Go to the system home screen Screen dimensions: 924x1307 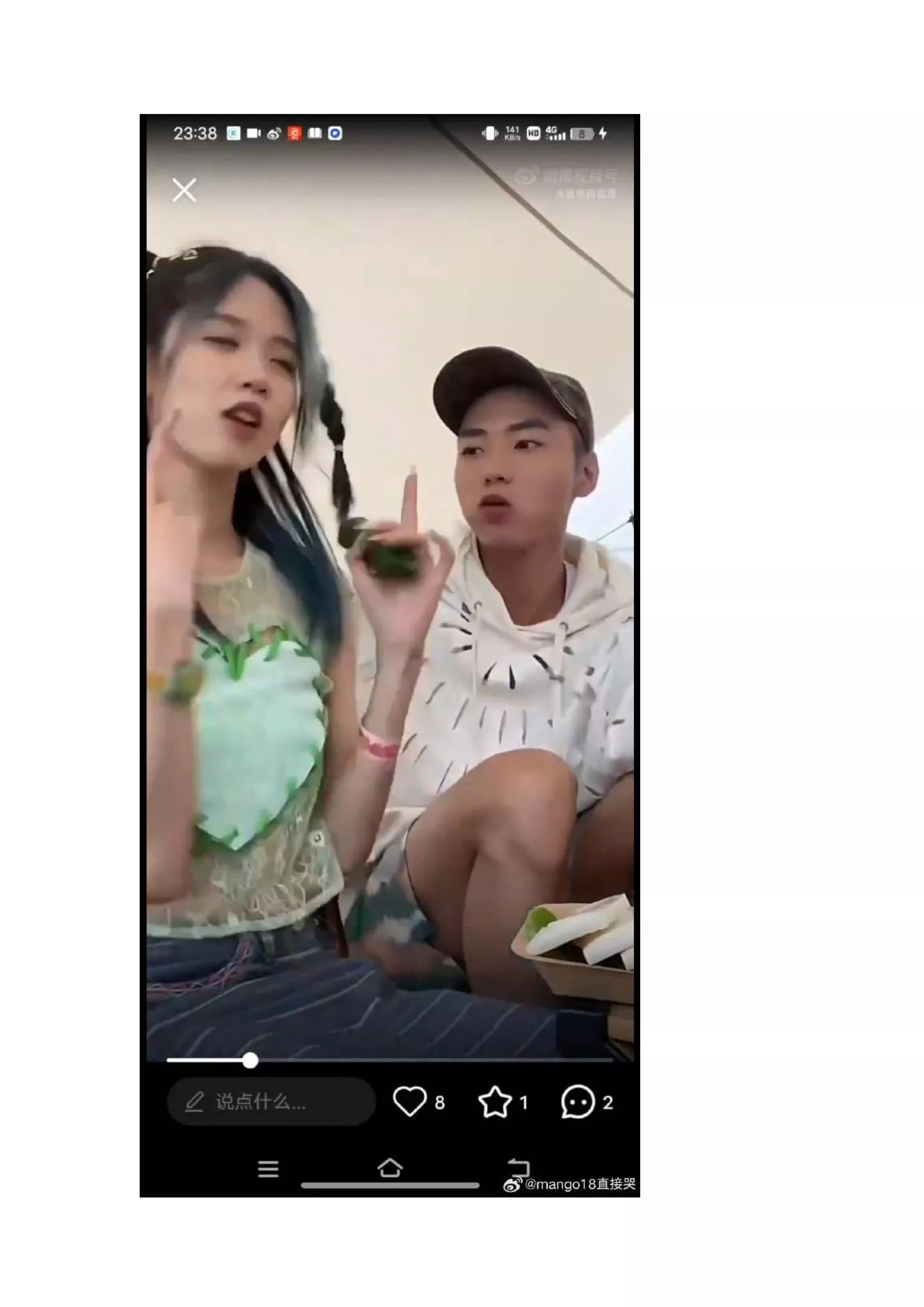click(390, 1167)
